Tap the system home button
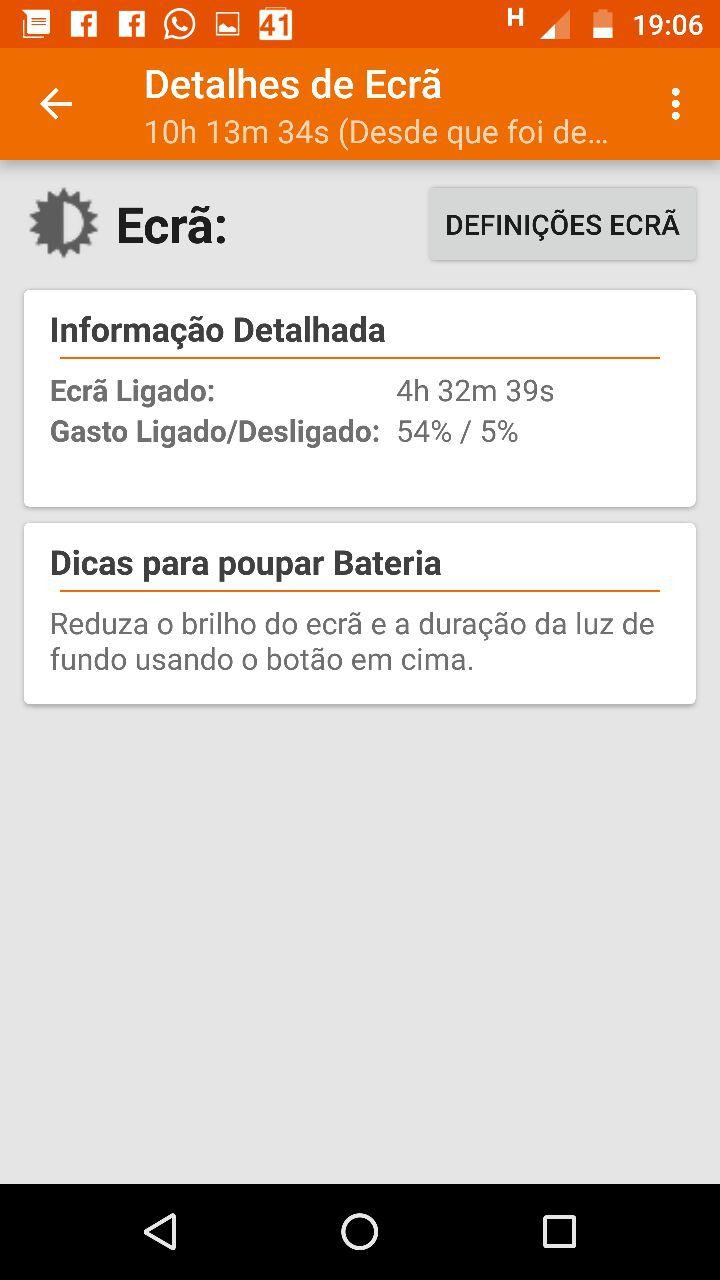 coord(360,1231)
